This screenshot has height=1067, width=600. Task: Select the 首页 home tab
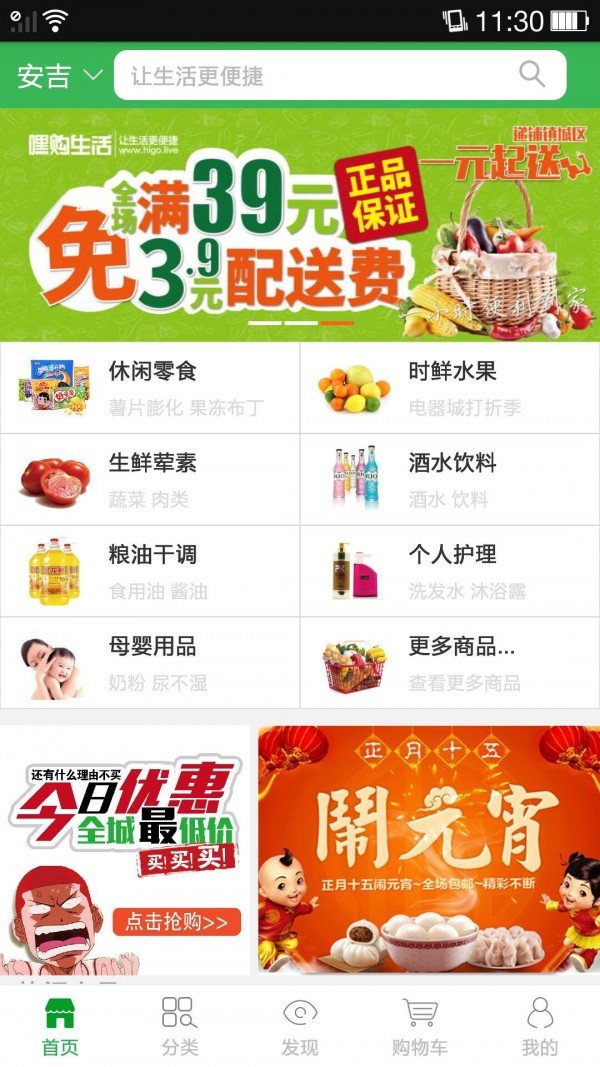pyautogui.click(x=60, y=1027)
